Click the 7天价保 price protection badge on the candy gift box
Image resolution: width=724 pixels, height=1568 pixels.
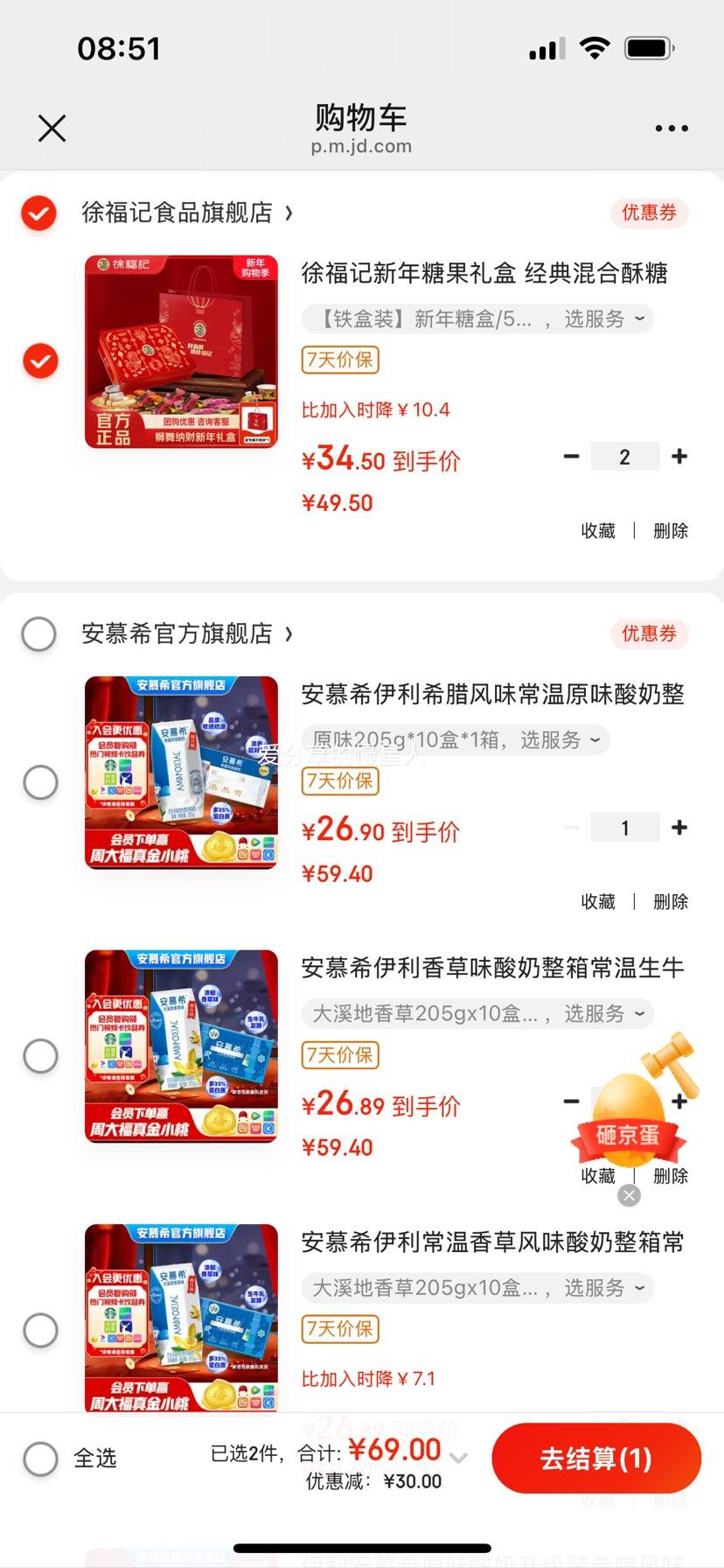click(x=339, y=360)
